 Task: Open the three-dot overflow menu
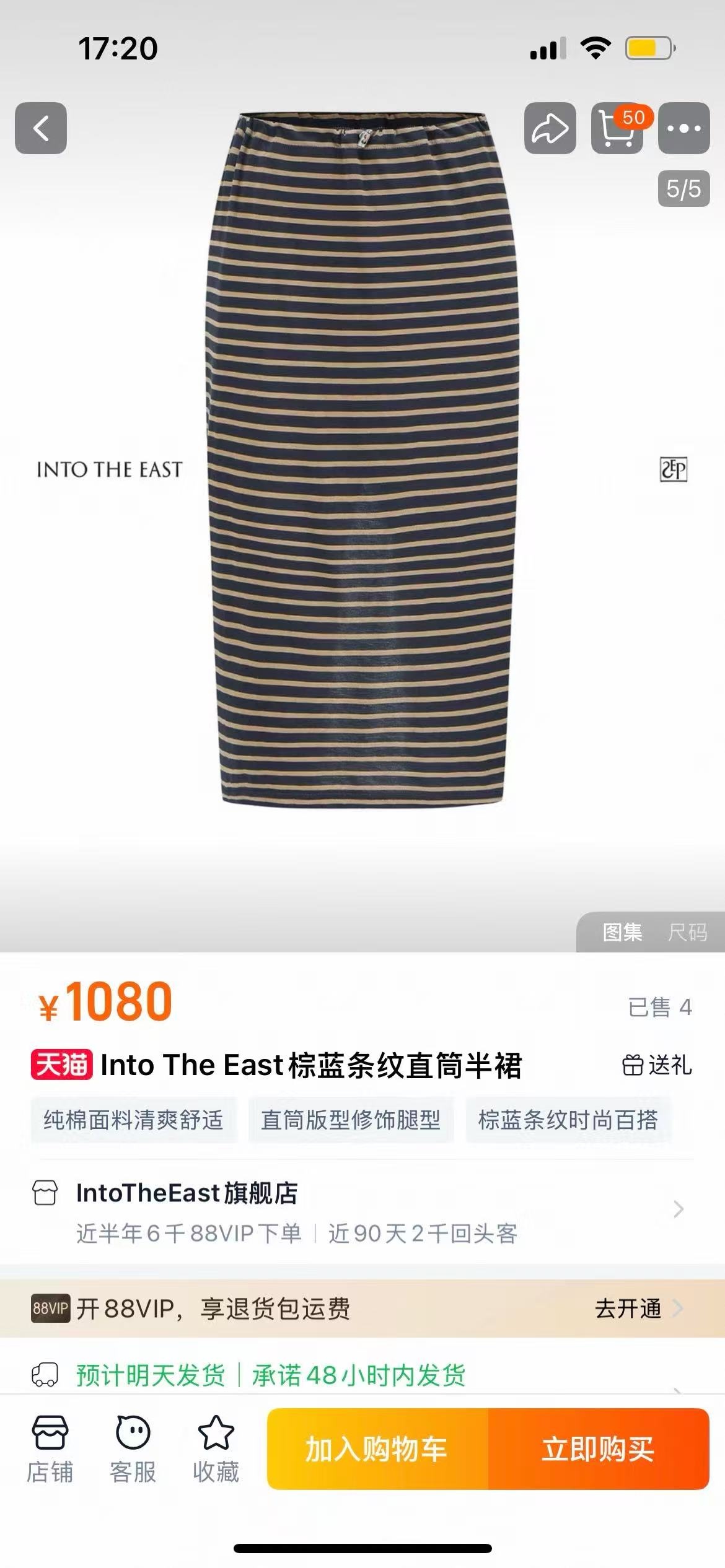(x=683, y=128)
